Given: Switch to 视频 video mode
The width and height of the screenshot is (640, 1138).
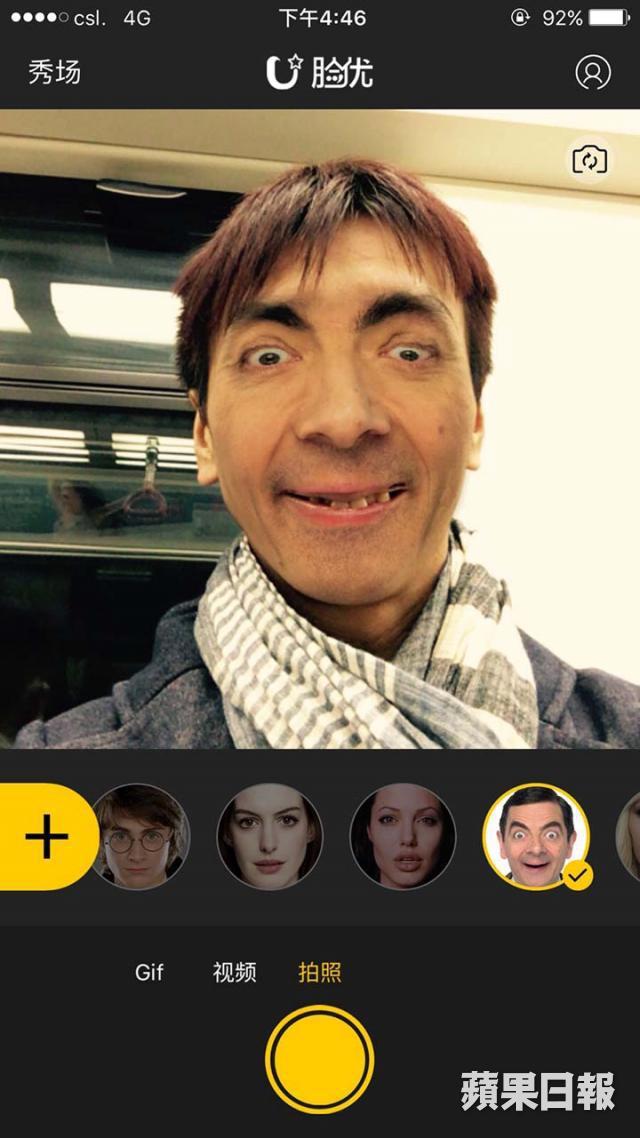Looking at the screenshot, I should coord(234,973).
